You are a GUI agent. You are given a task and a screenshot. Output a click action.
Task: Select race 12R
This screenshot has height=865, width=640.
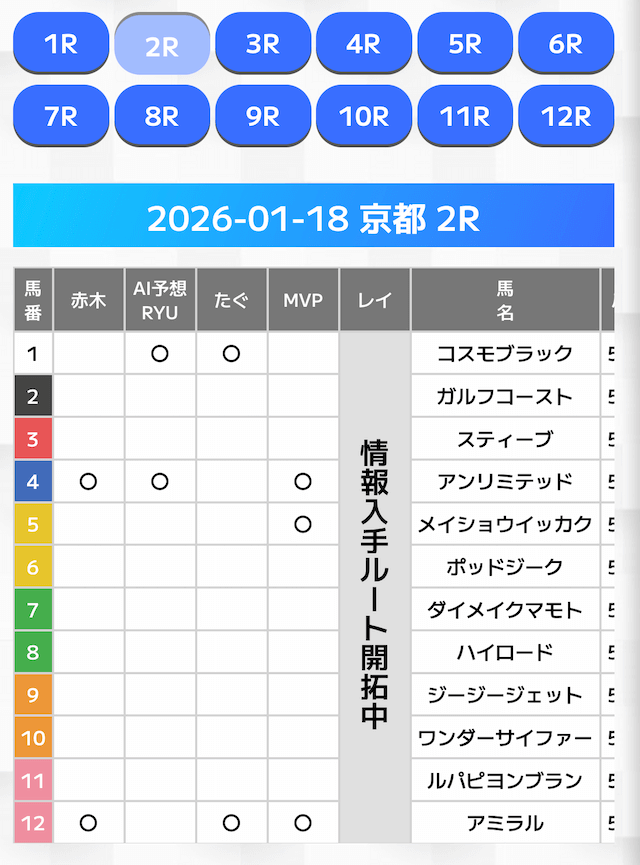[x=566, y=115]
